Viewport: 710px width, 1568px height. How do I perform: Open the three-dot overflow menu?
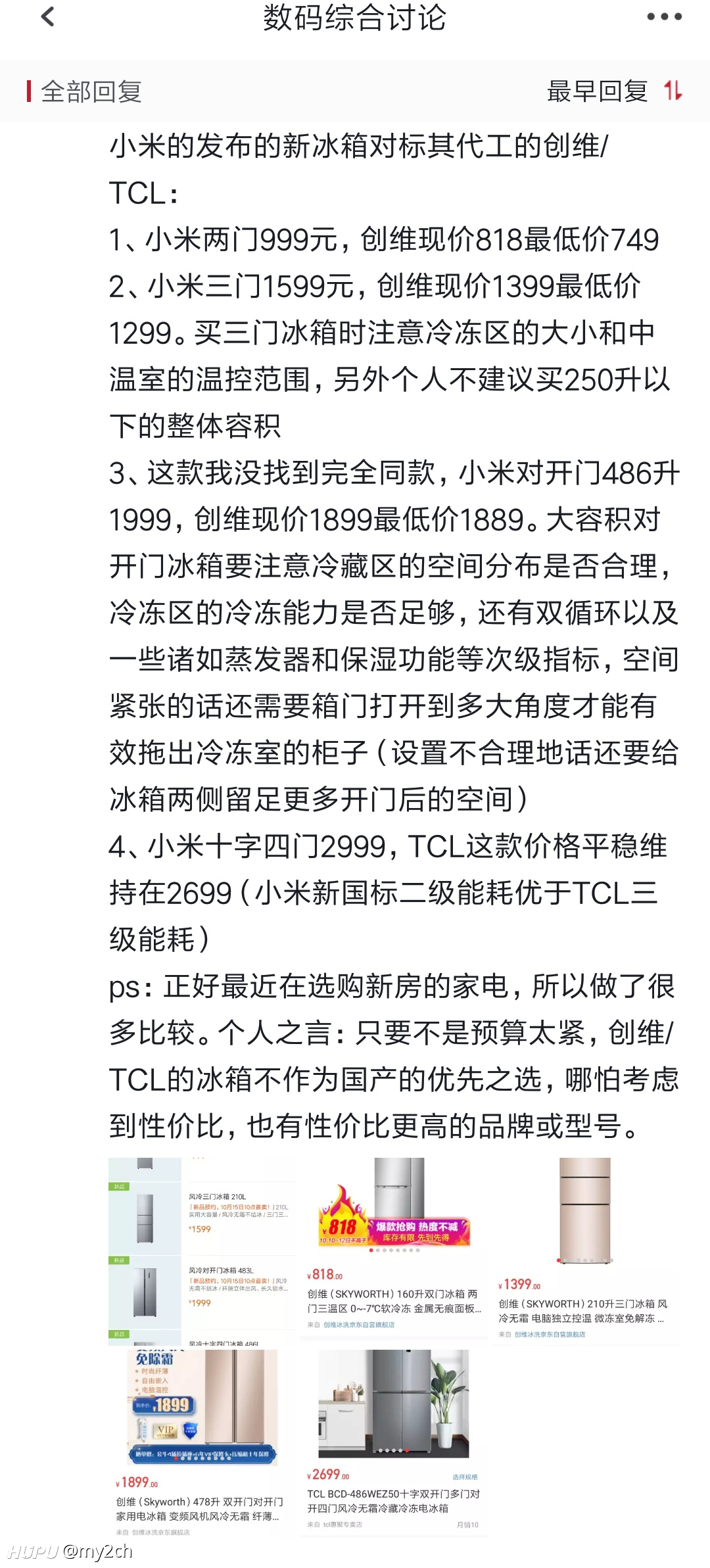click(664, 16)
